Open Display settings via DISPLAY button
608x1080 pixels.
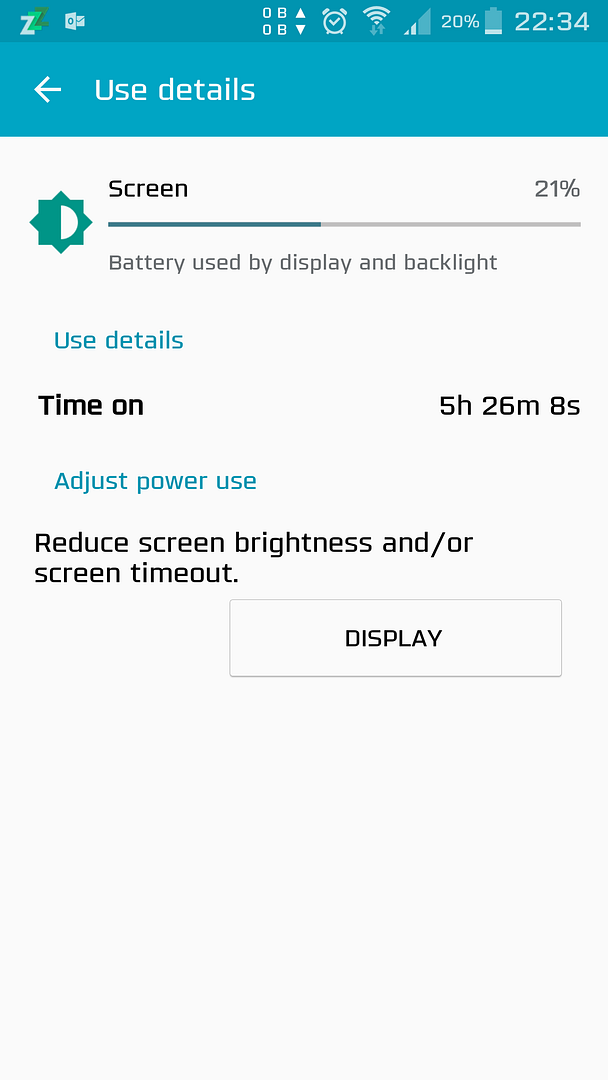coord(395,638)
